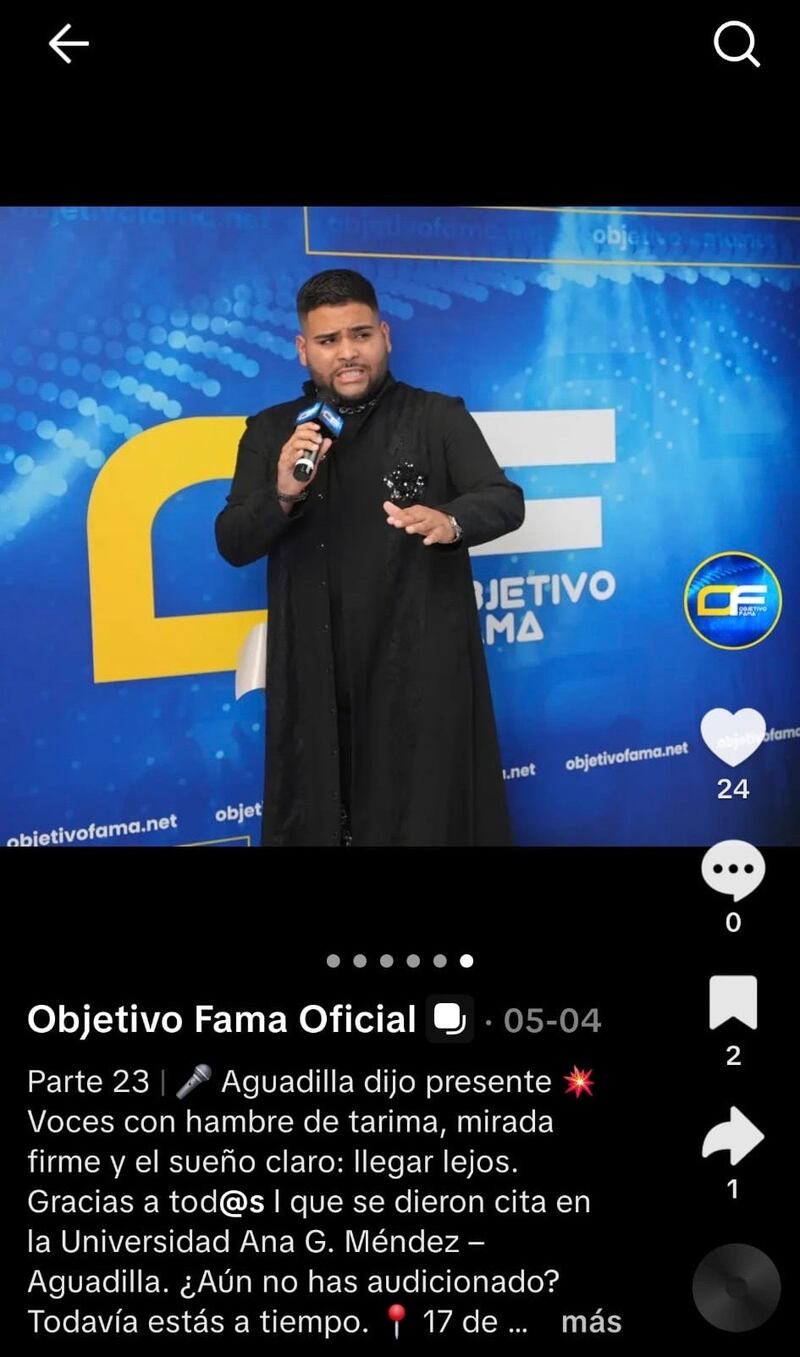Open the Objetivo Fama Oficial profile
Image resolution: width=800 pixels, height=1357 pixels.
[221, 1019]
